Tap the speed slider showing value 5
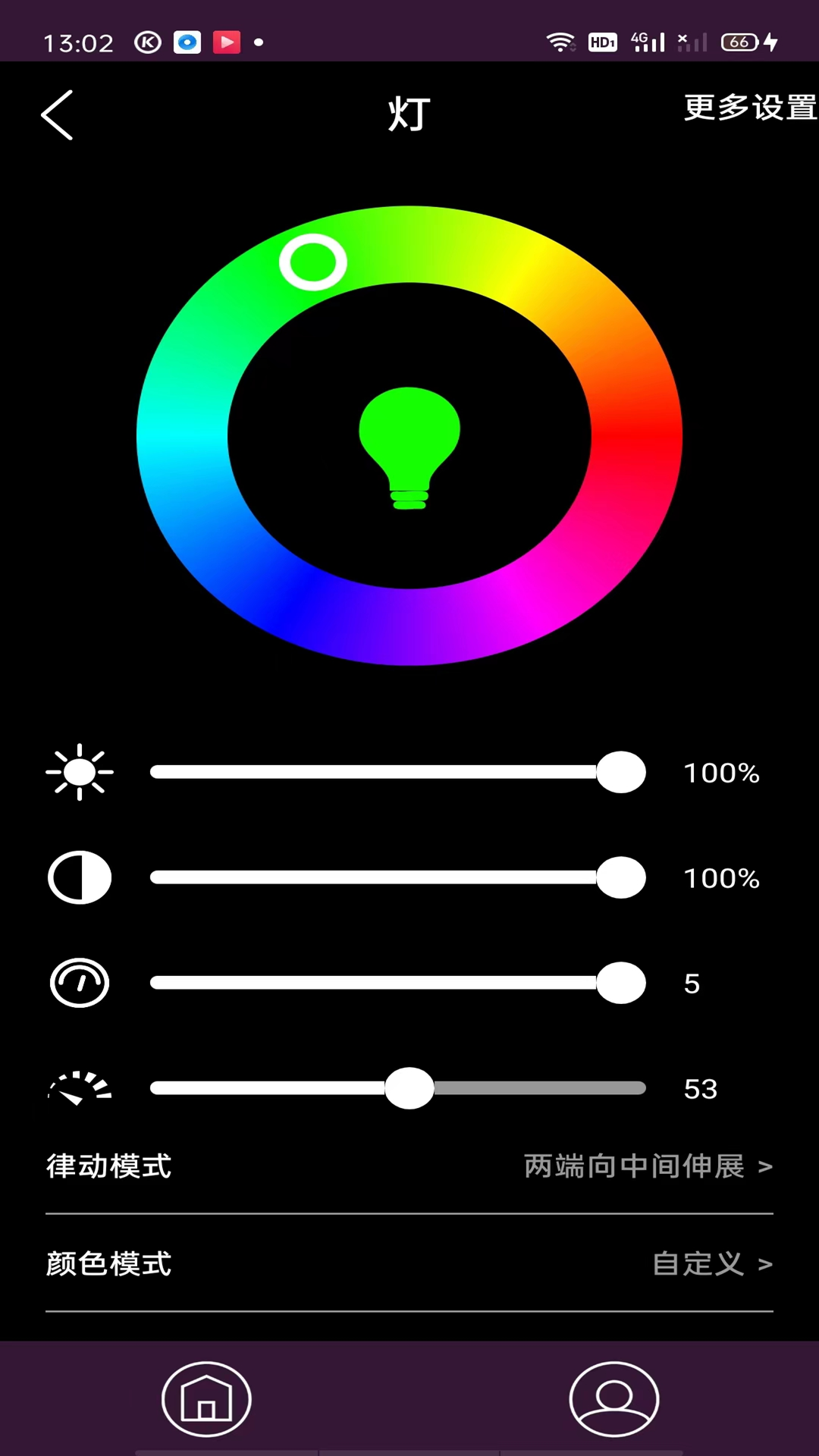Image resolution: width=819 pixels, height=1456 pixels. (x=398, y=983)
